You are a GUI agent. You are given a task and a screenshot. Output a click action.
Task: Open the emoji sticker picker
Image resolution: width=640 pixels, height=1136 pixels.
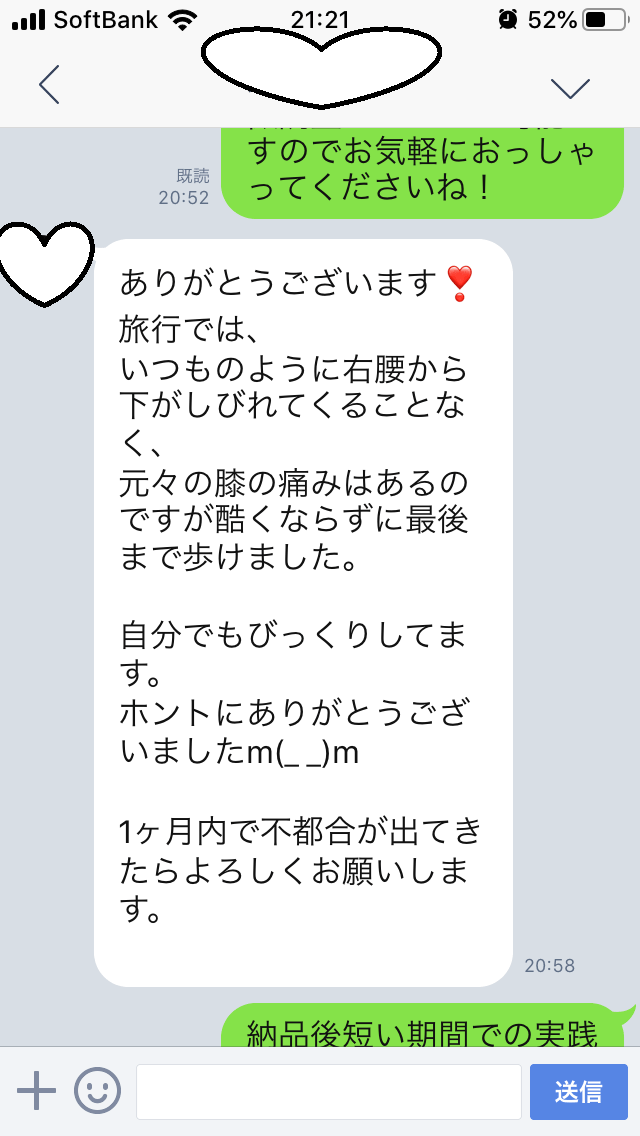coord(97,1090)
